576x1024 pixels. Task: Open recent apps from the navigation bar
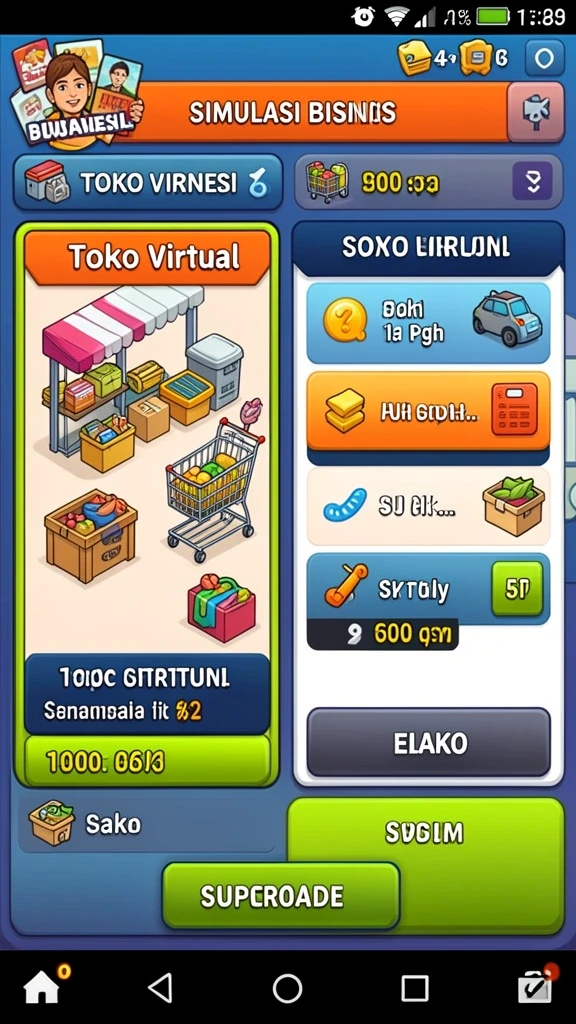click(415, 988)
